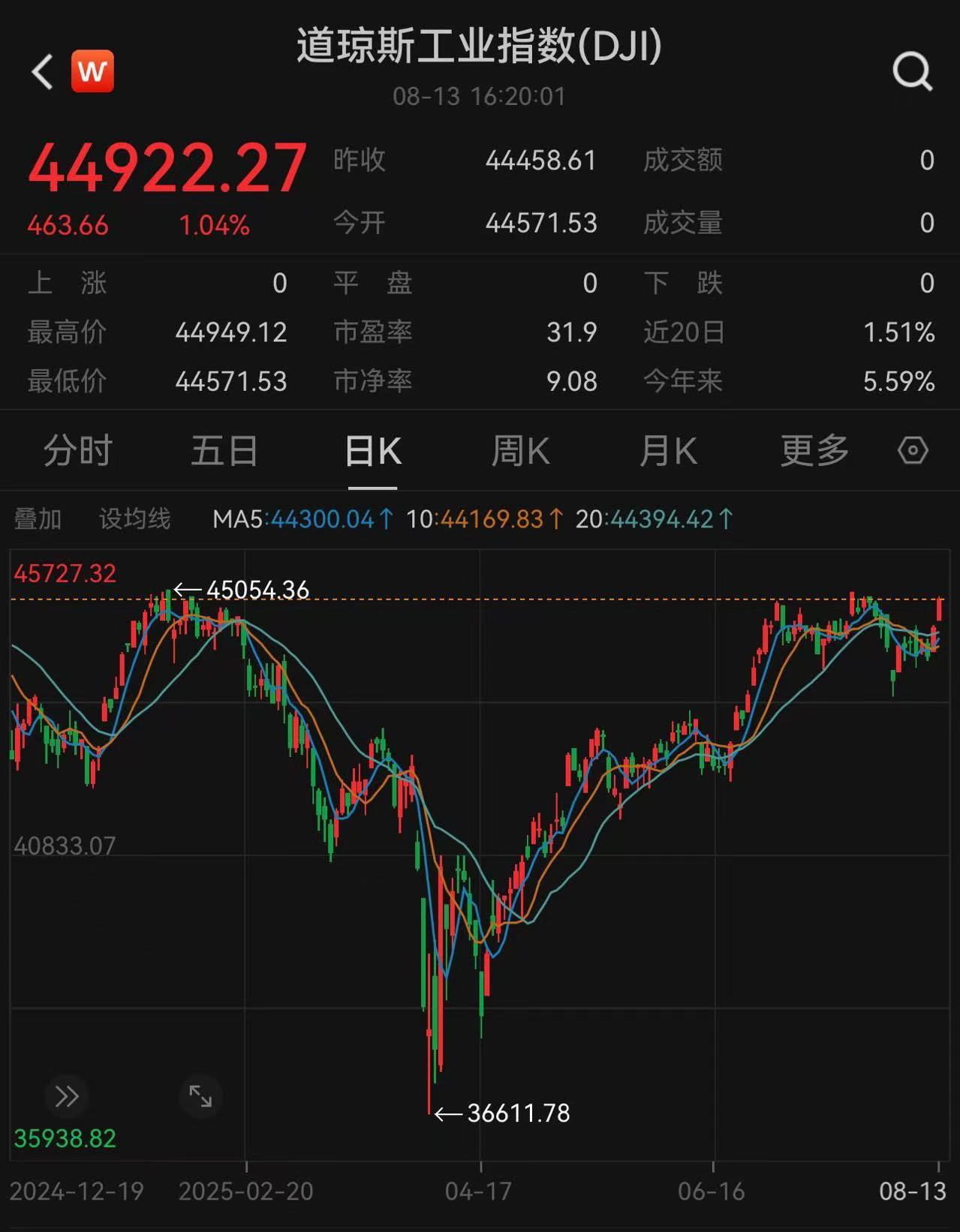
Task: Open the search magnifier icon
Action: click(x=912, y=73)
